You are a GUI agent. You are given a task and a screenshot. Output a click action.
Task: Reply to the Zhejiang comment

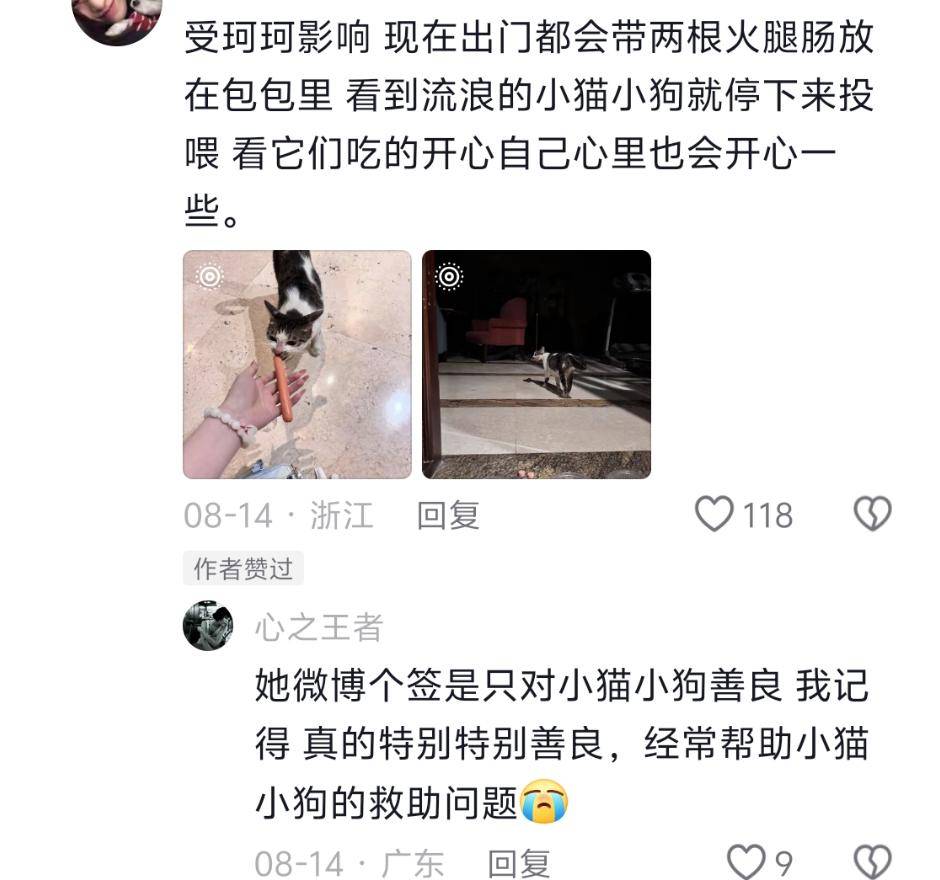tap(448, 516)
